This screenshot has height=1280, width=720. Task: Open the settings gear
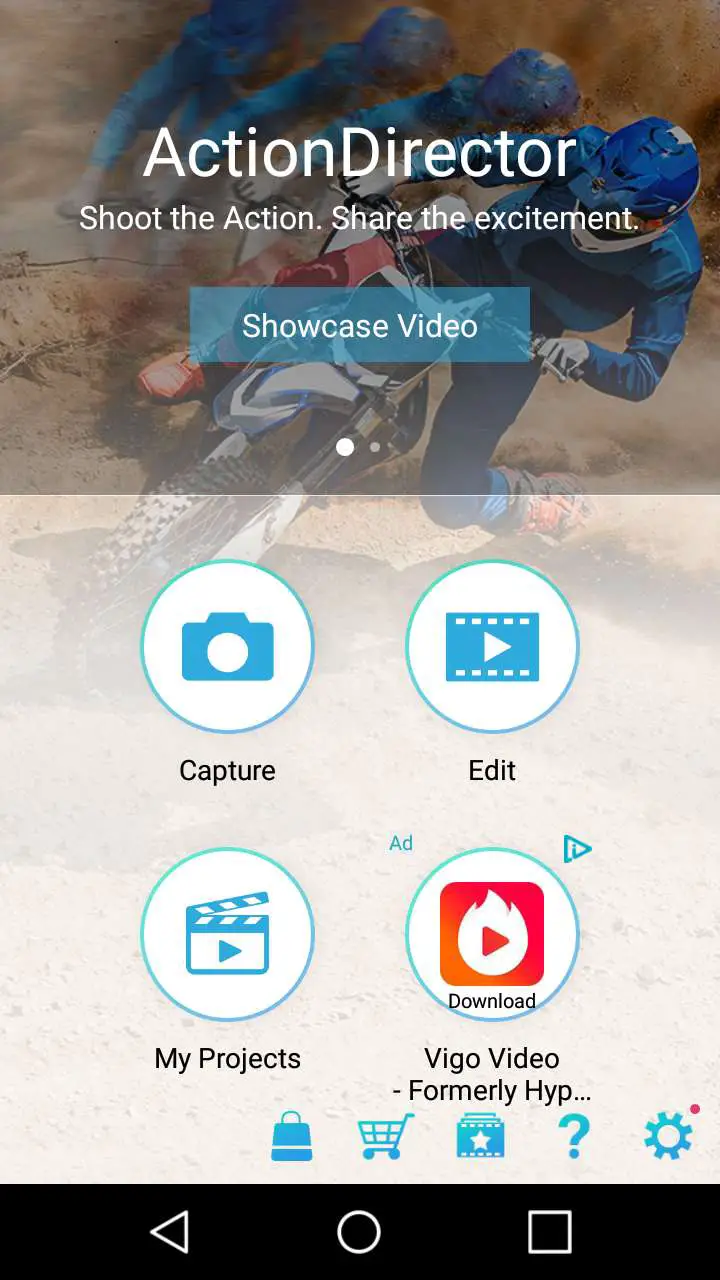(x=668, y=1137)
